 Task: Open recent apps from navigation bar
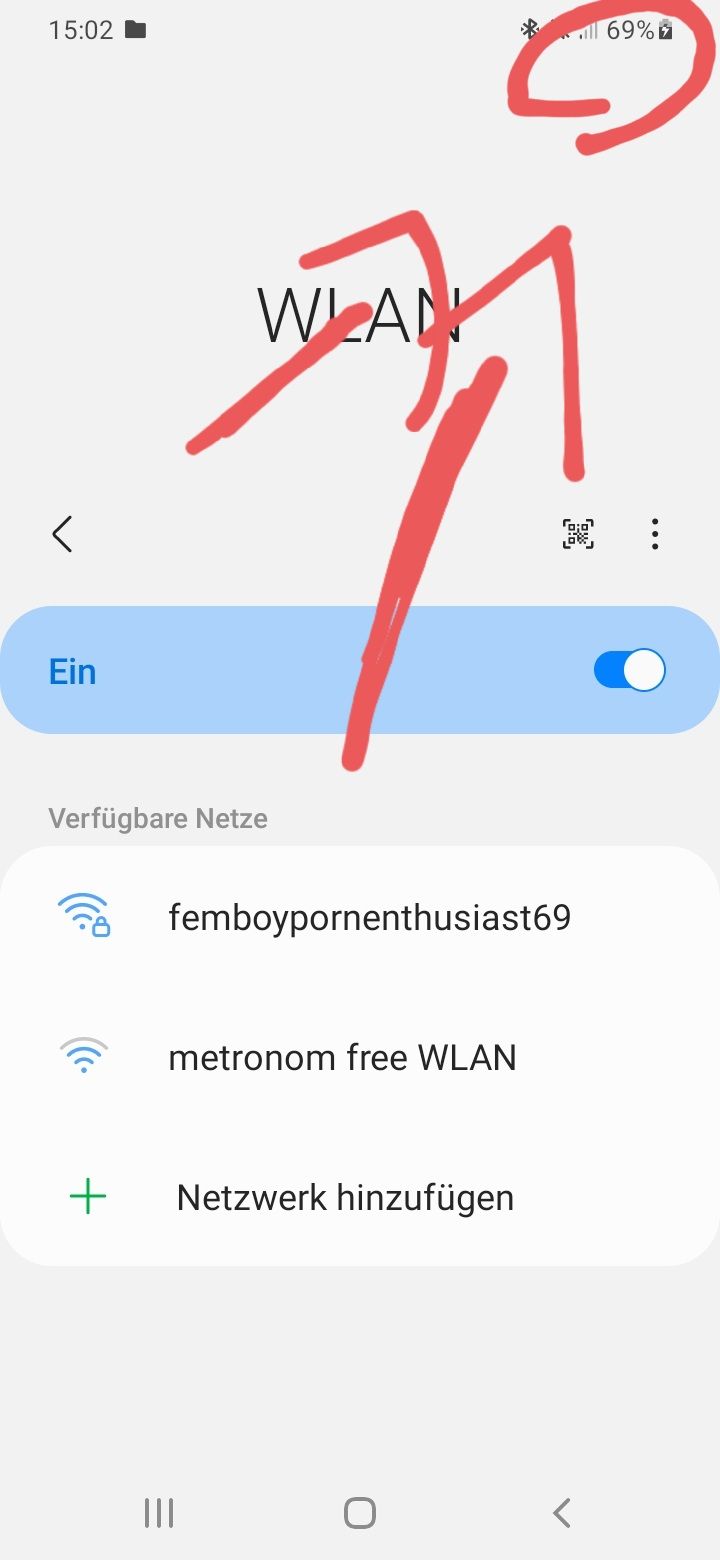pos(159,1513)
